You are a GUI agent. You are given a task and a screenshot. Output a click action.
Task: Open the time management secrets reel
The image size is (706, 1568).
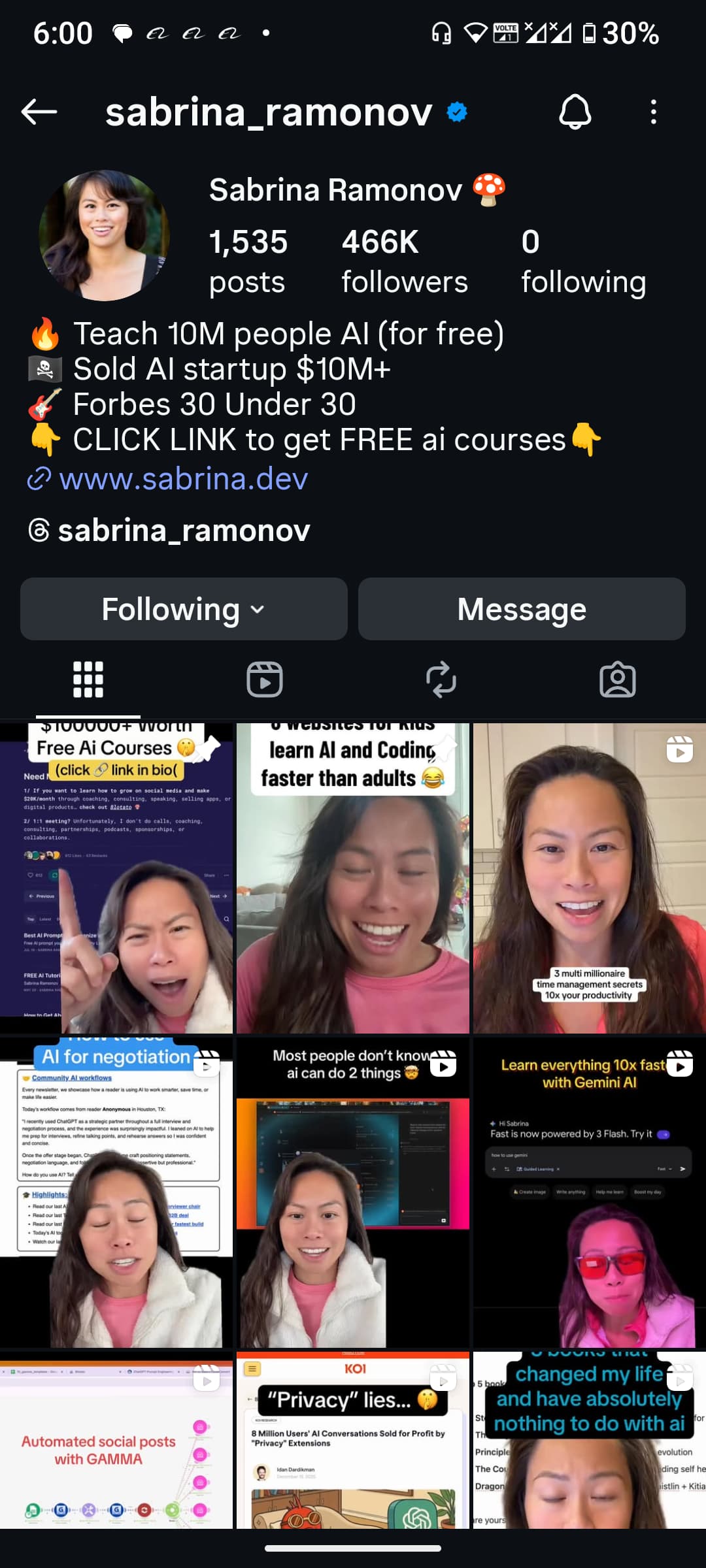pos(589,879)
